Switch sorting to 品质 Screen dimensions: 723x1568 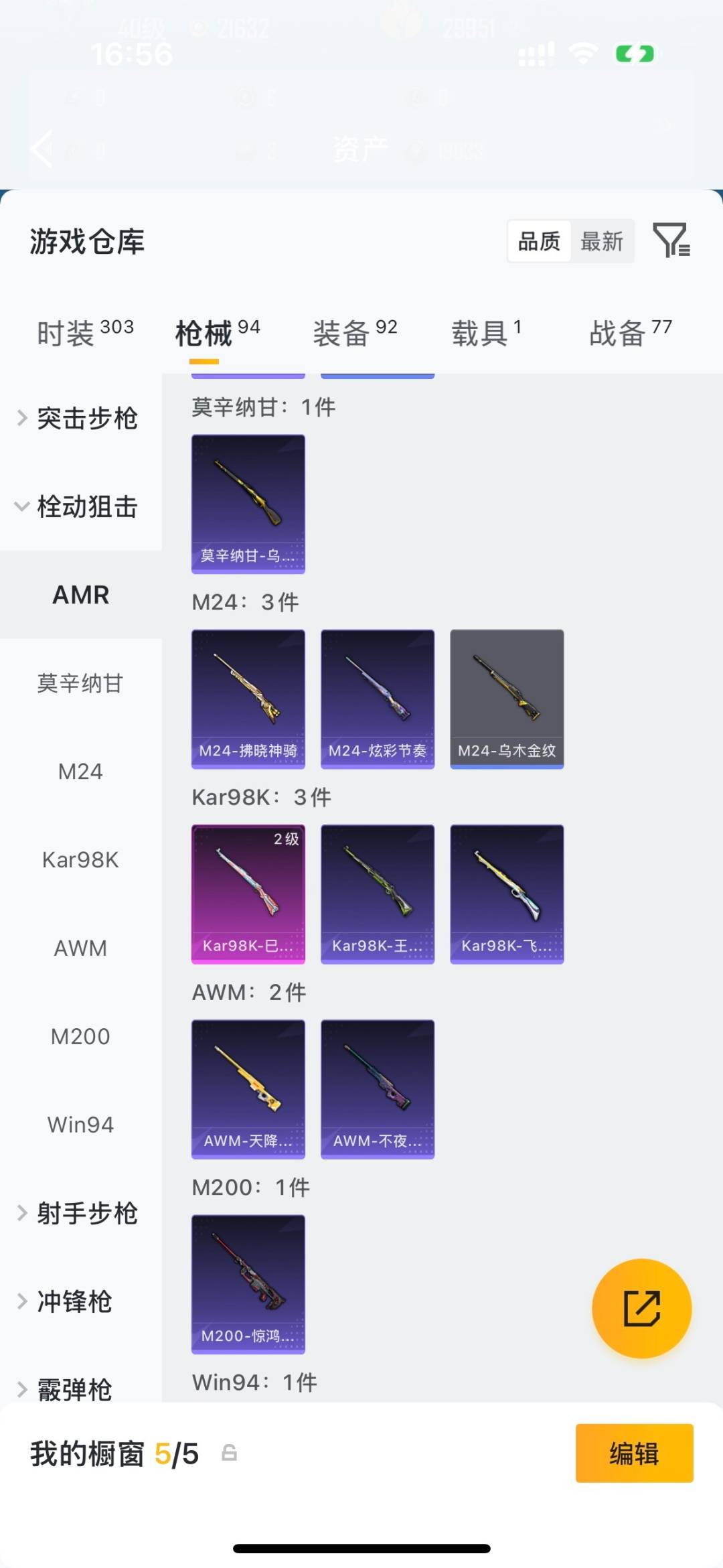(x=538, y=241)
